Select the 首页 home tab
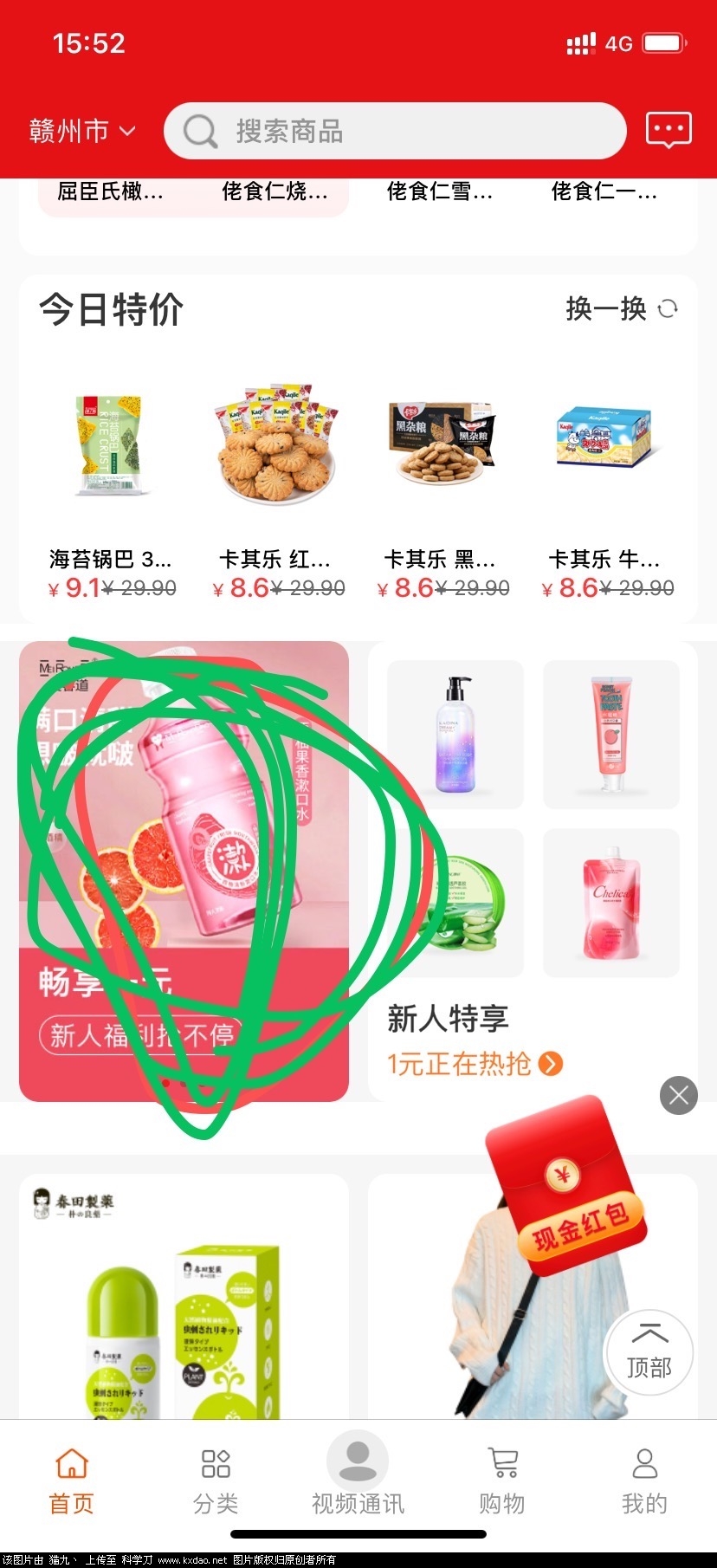The height and width of the screenshot is (1568, 717). coord(72,1481)
